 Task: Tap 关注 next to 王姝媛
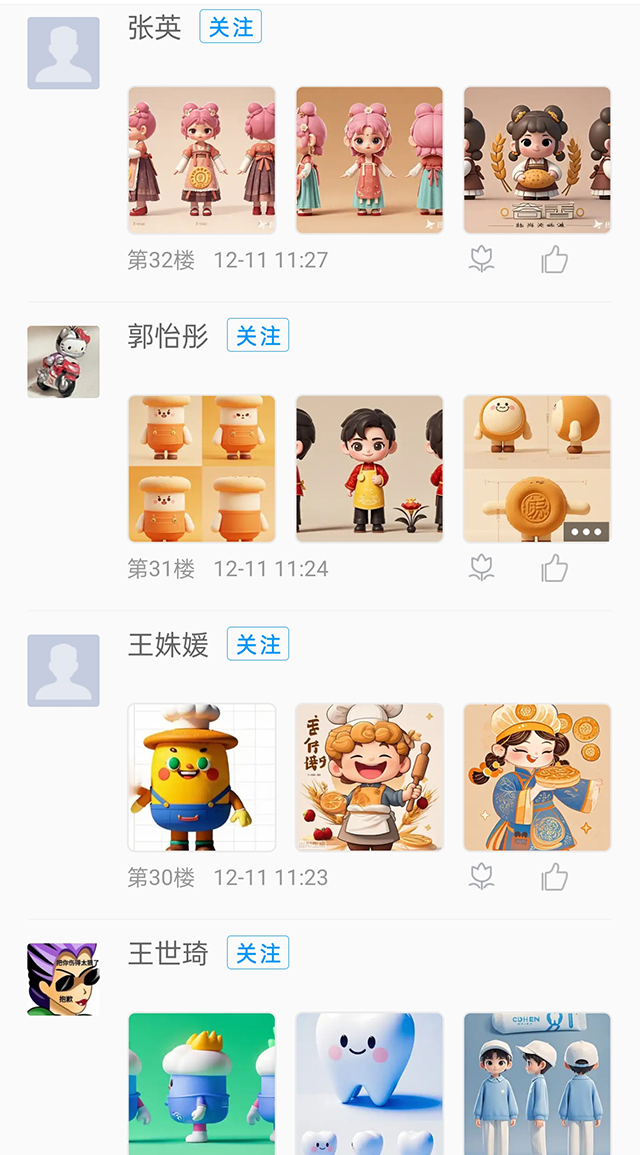[x=257, y=644]
